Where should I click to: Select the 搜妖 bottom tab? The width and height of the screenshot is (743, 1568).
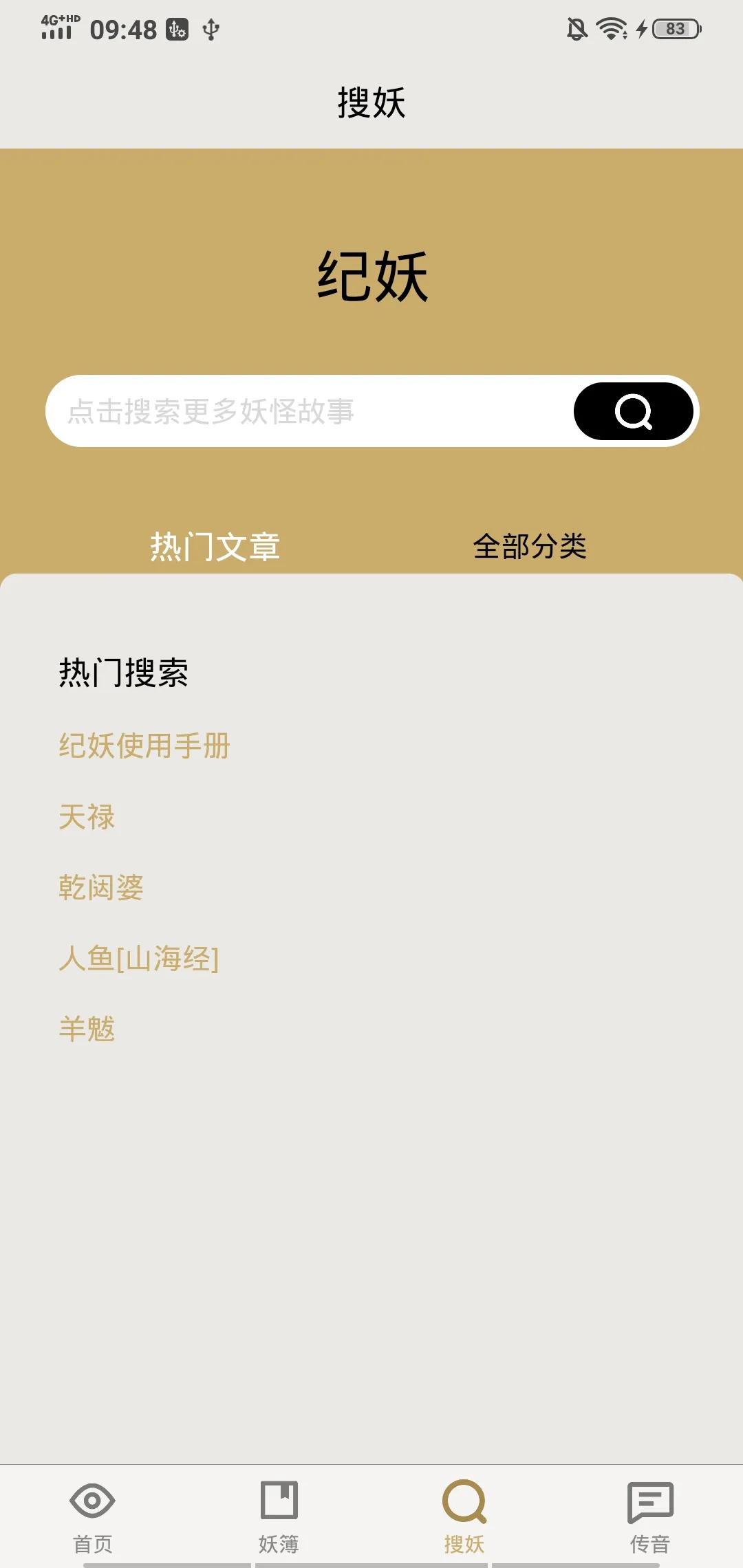(x=464, y=1517)
